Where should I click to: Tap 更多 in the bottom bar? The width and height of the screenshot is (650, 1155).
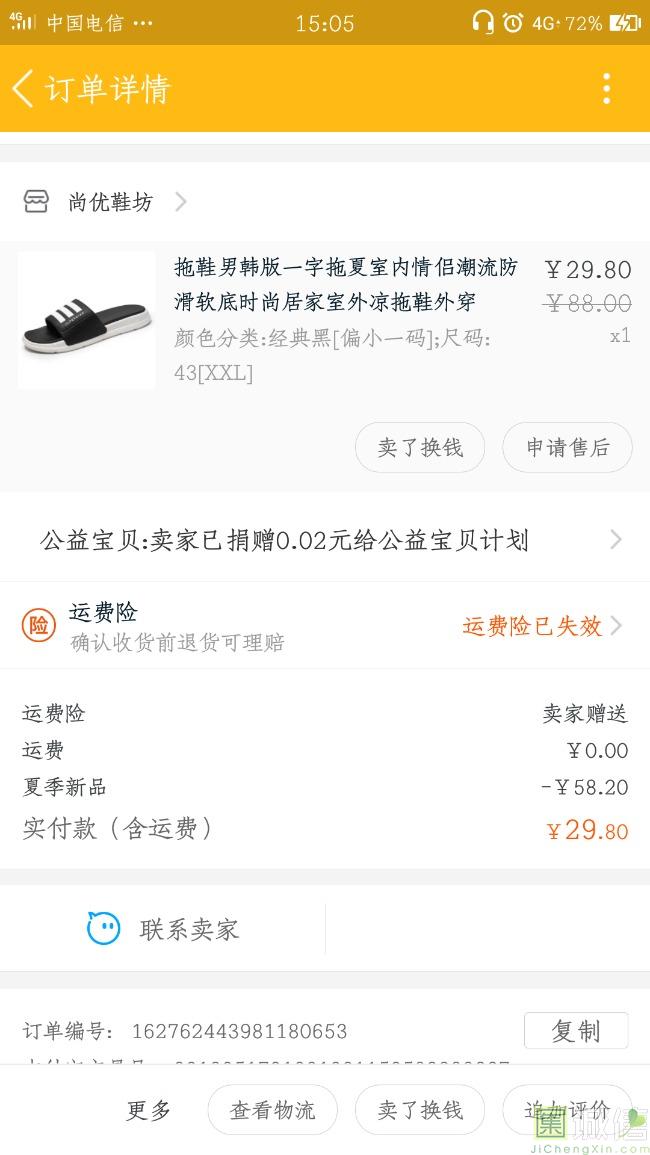pyautogui.click(x=149, y=1110)
